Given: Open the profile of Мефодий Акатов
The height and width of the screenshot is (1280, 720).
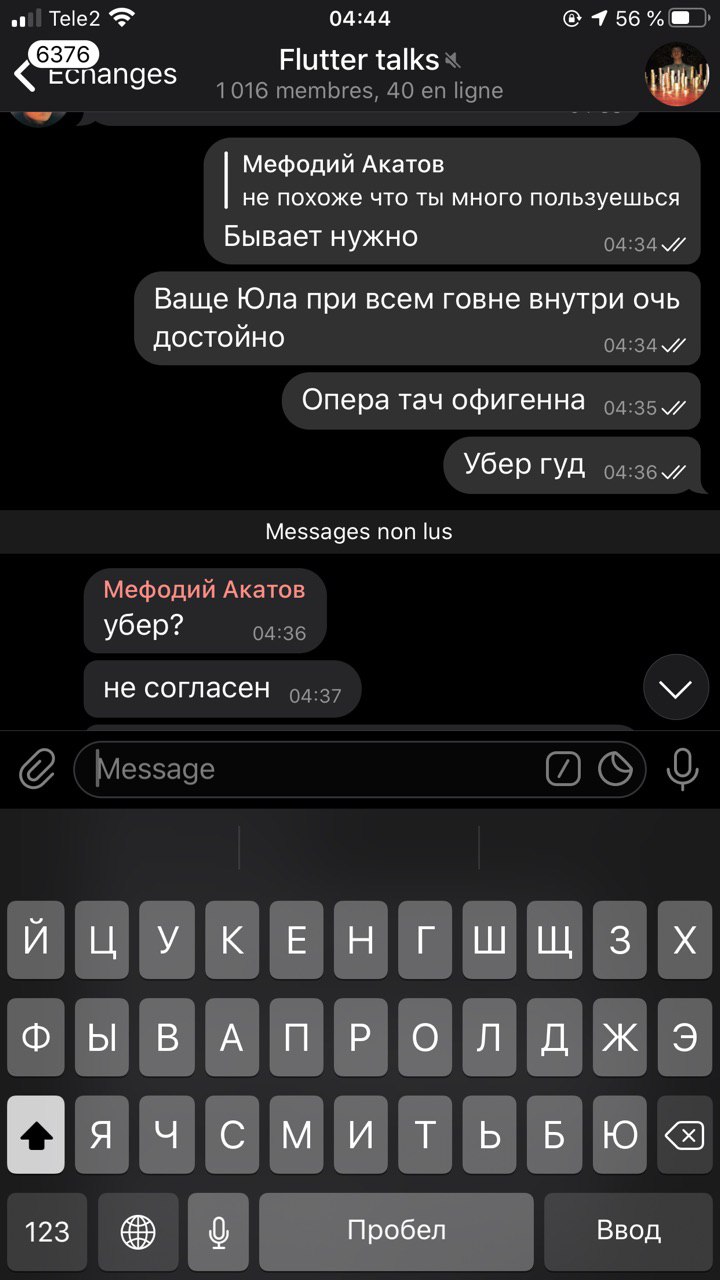Looking at the screenshot, I should [204, 590].
